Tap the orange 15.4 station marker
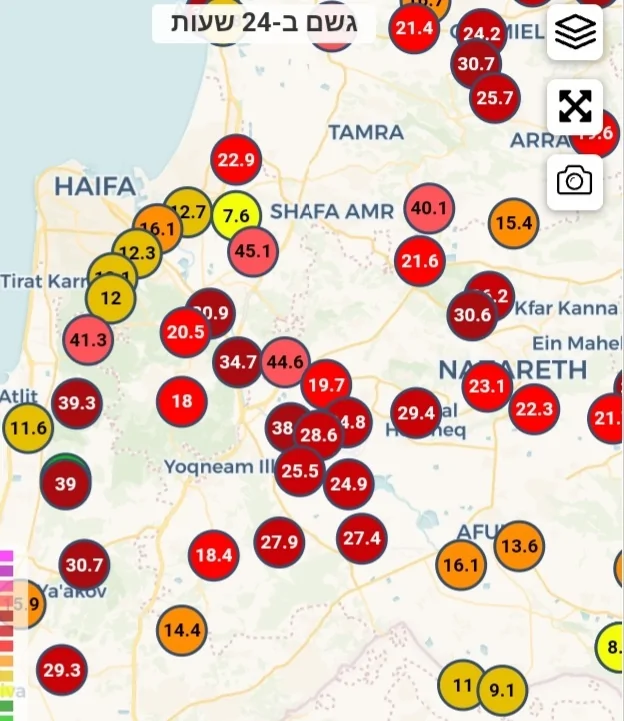624x721 pixels. coord(514,223)
